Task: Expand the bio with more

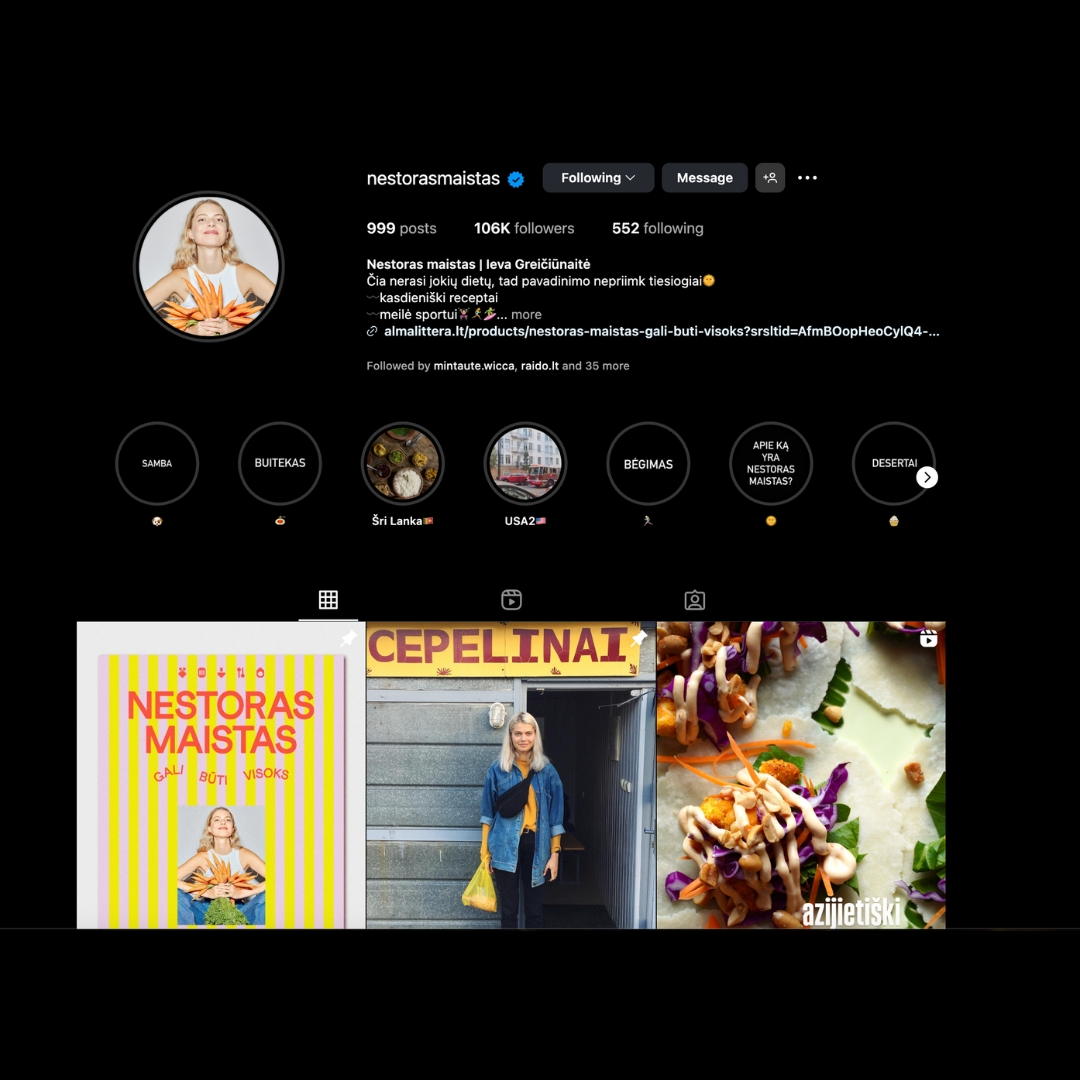Action: pyautogui.click(x=526, y=314)
